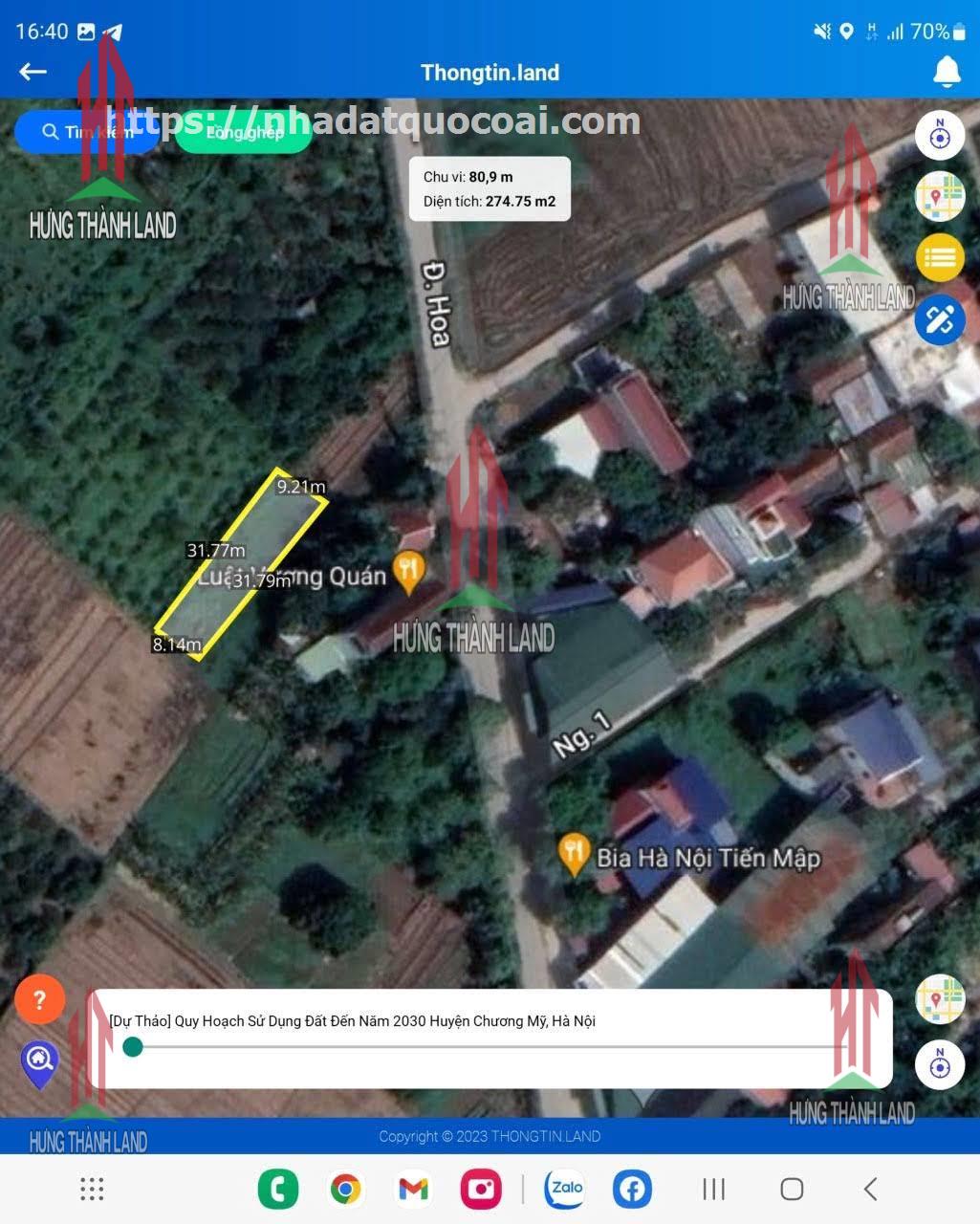980x1224 pixels.
Task: Go to the system home screen
Action: pos(792,1189)
